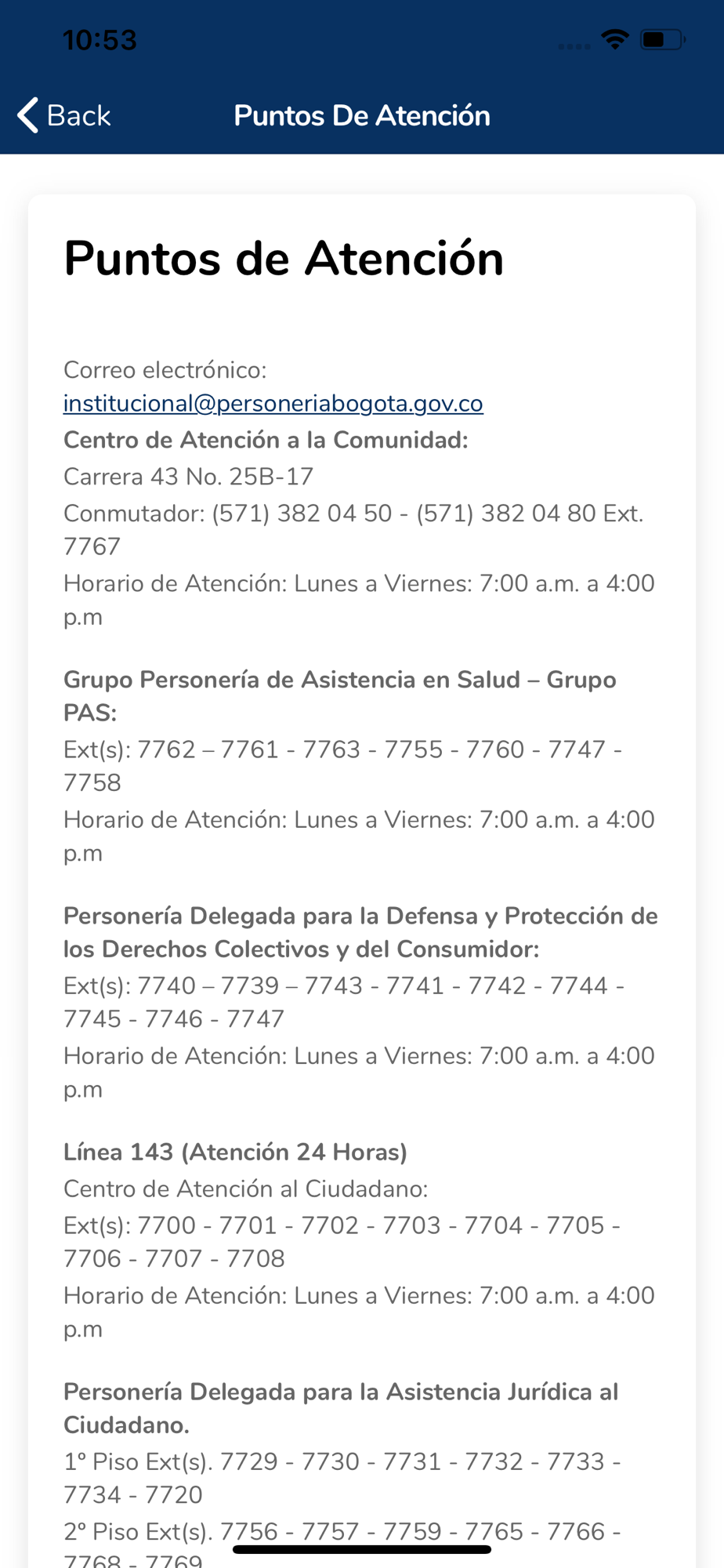The width and height of the screenshot is (724, 1568).
Task: Go back using the Back button
Action: coord(64,115)
